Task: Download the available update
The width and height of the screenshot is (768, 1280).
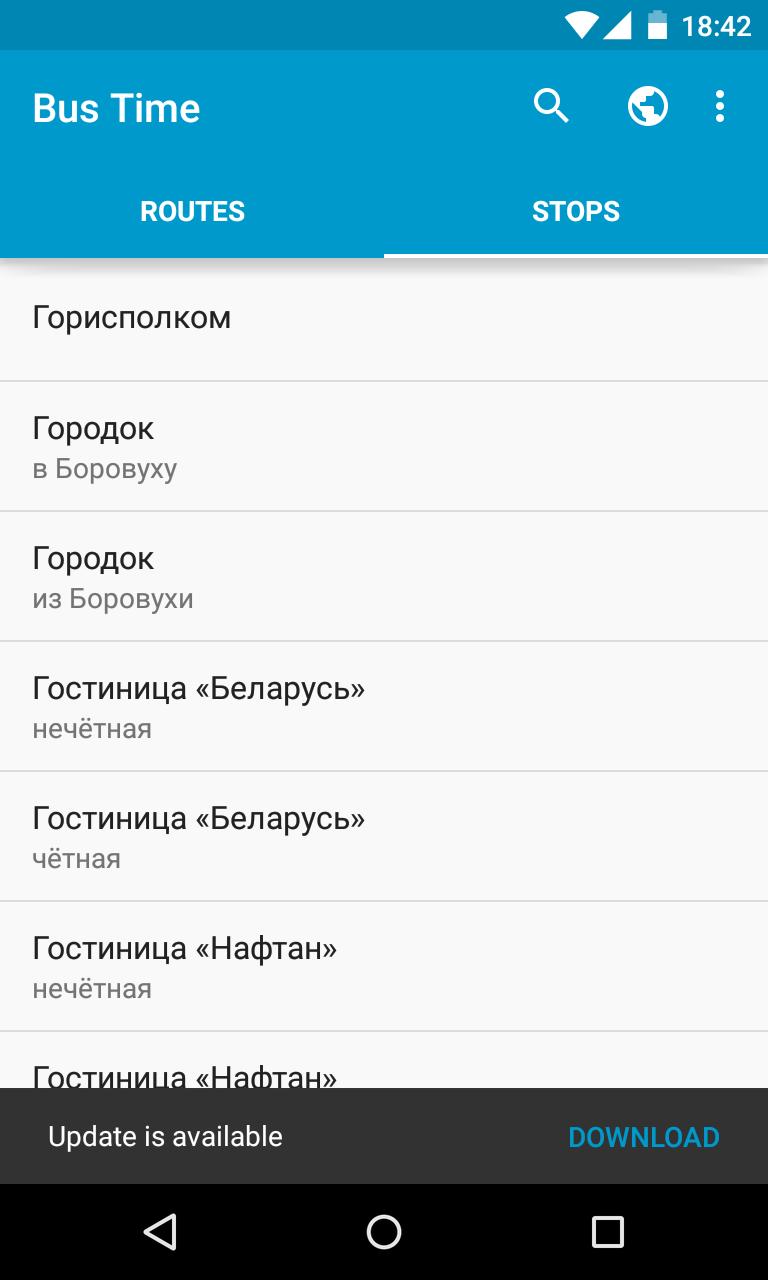Action: tap(643, 1137)
